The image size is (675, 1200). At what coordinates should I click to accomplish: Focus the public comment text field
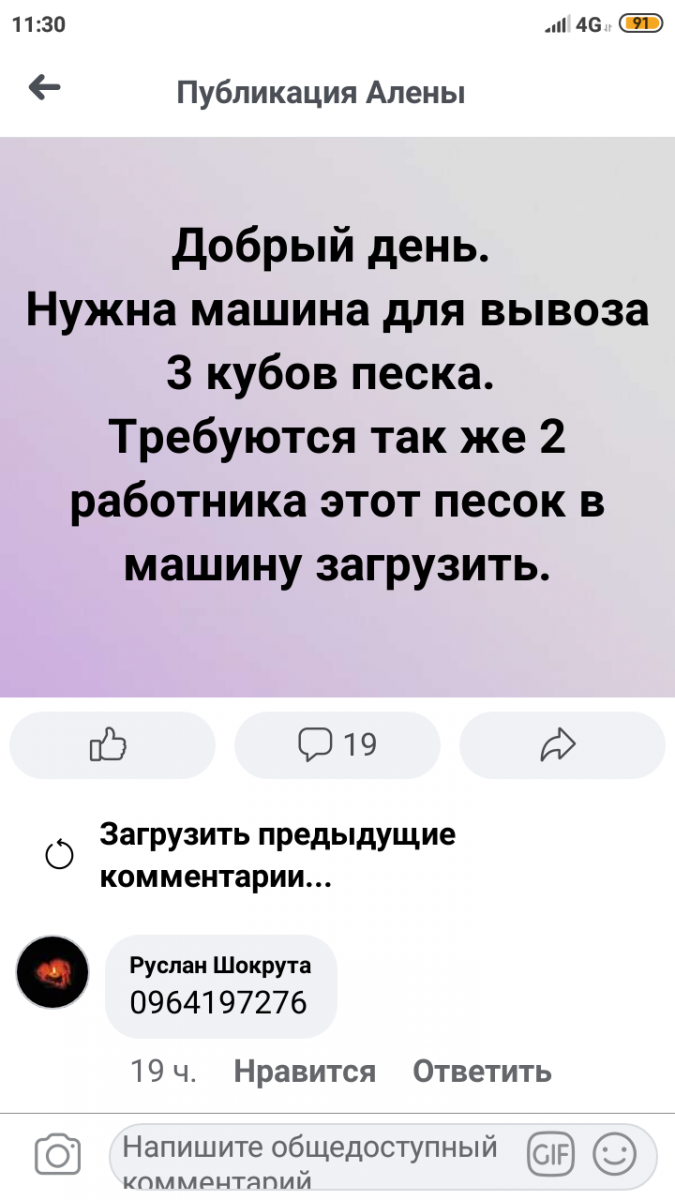coord(310,1156)
